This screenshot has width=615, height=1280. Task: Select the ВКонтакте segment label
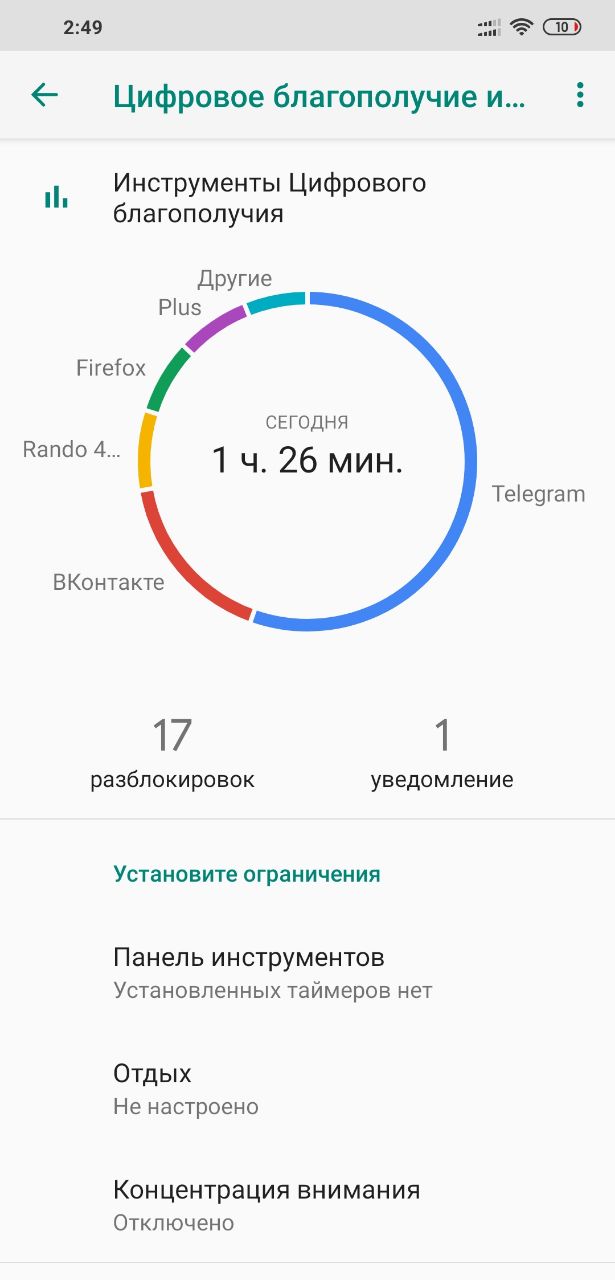(108, 582)
